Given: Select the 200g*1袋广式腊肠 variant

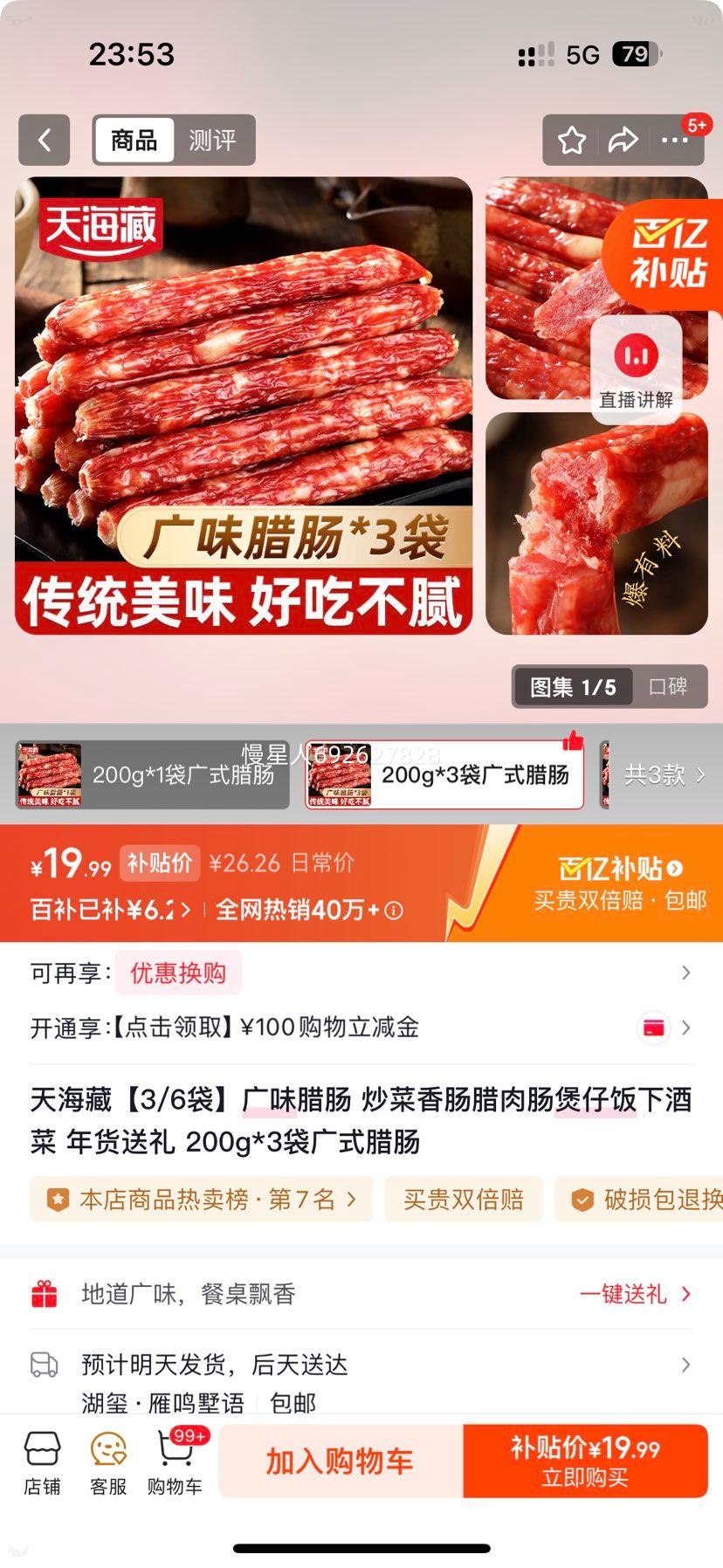Looking at the screenshot, I should [x=153, y=774].
